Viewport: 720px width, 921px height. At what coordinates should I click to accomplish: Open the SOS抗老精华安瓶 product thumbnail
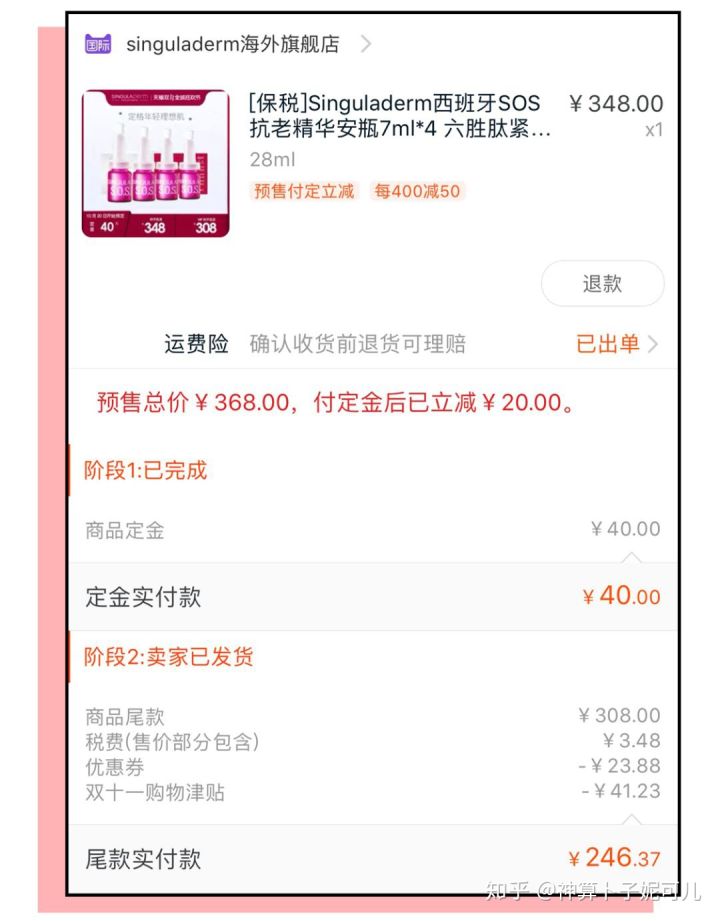(x=157, y=158)
